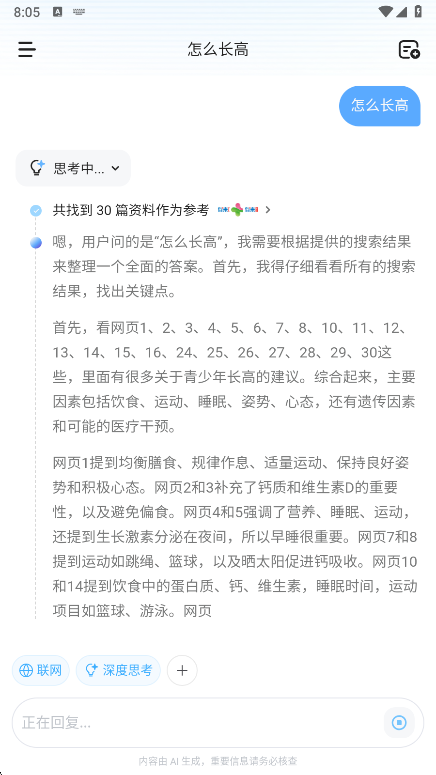Collapse the 思考中 thinking section

pos(73,169)
